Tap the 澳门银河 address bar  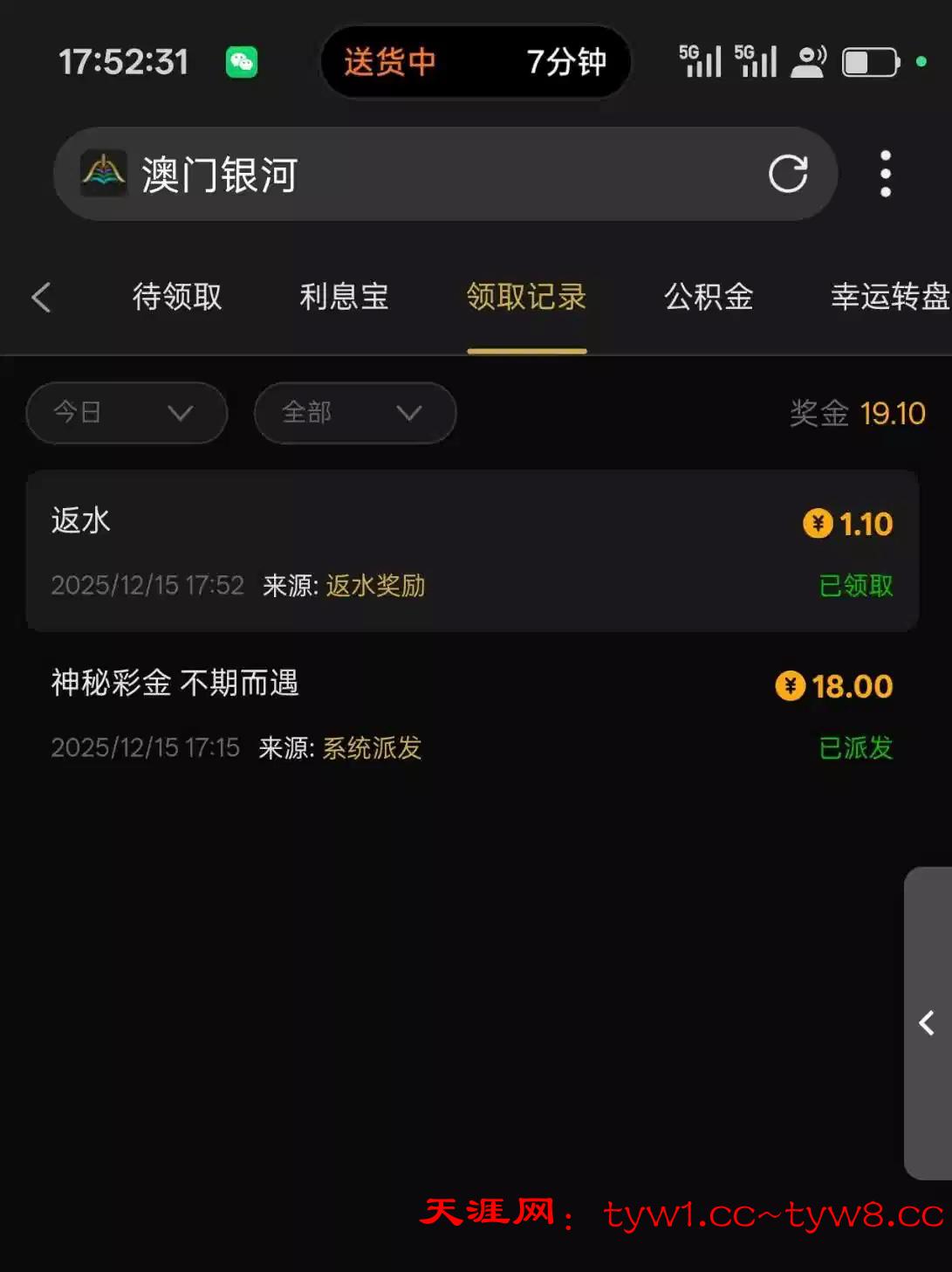pos(436,174)
